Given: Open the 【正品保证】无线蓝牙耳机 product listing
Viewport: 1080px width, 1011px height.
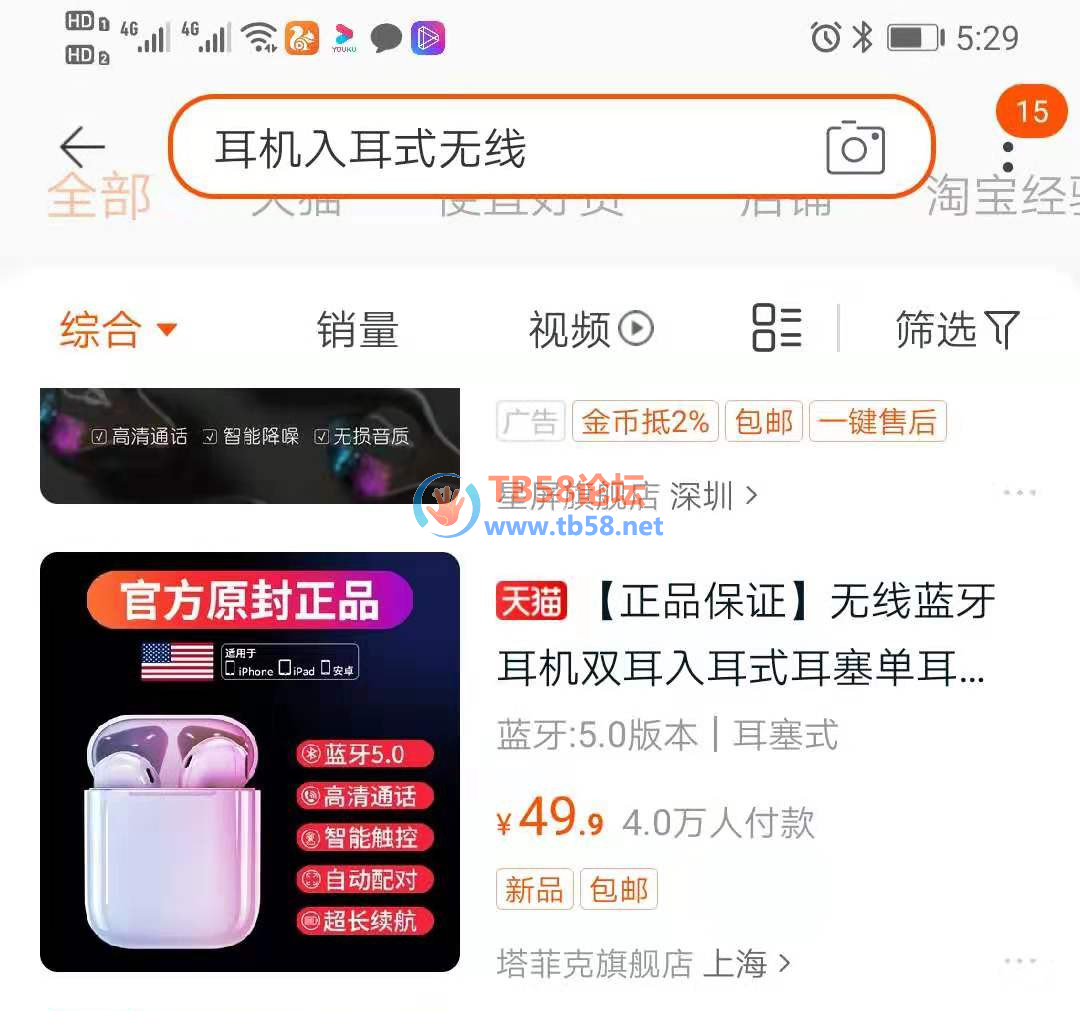Looking at the screenshot, I should point(744,636).
